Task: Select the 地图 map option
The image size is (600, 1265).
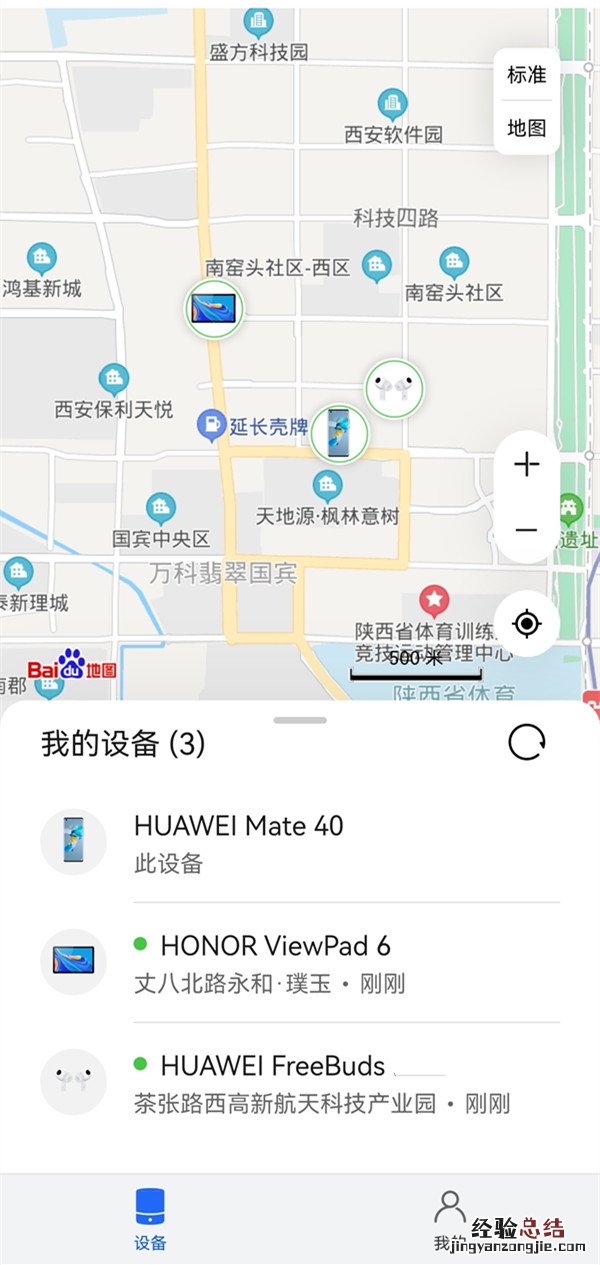Action: [x=526, y=128]
